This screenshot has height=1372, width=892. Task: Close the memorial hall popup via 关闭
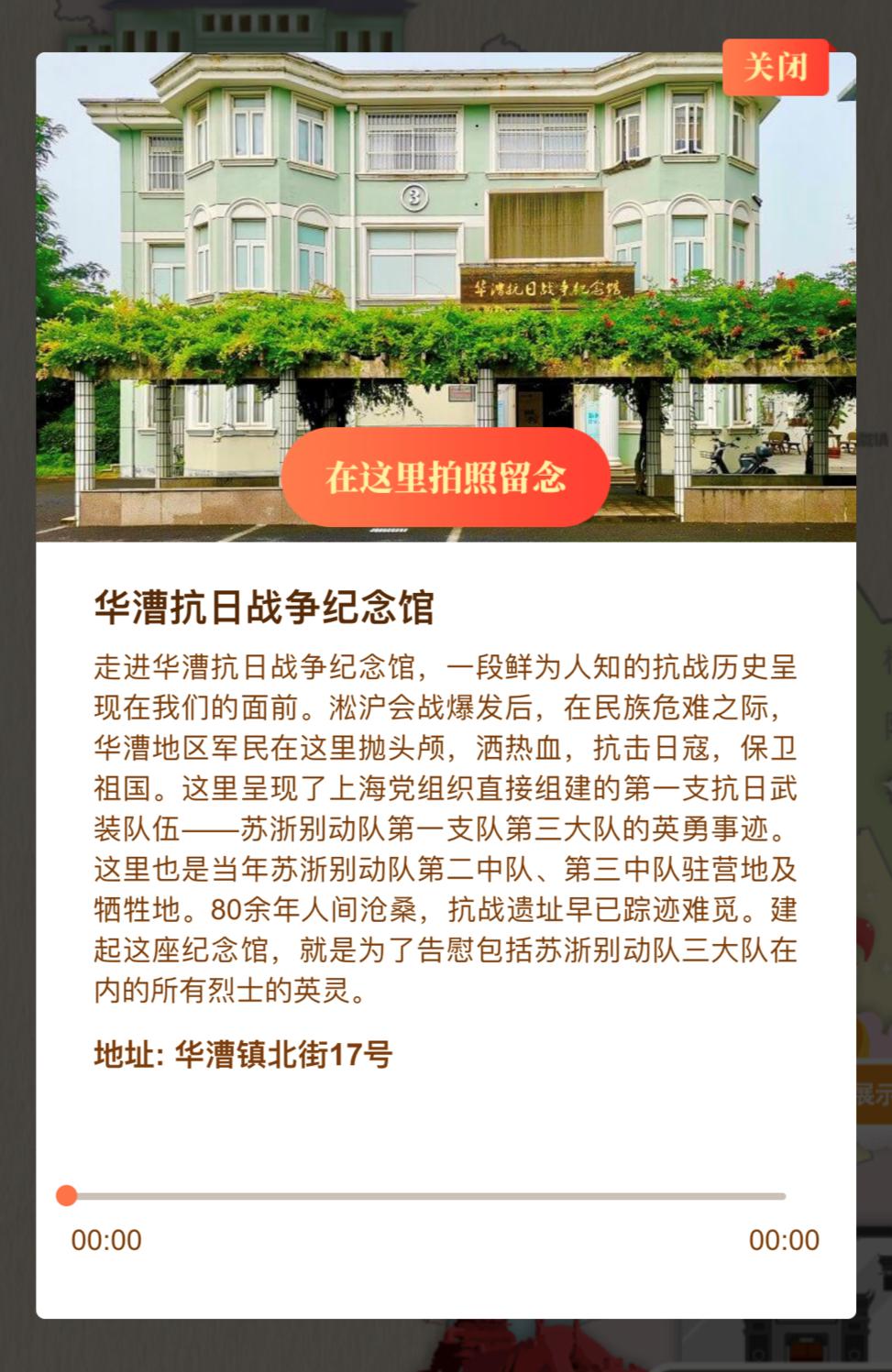coord(776,67)
